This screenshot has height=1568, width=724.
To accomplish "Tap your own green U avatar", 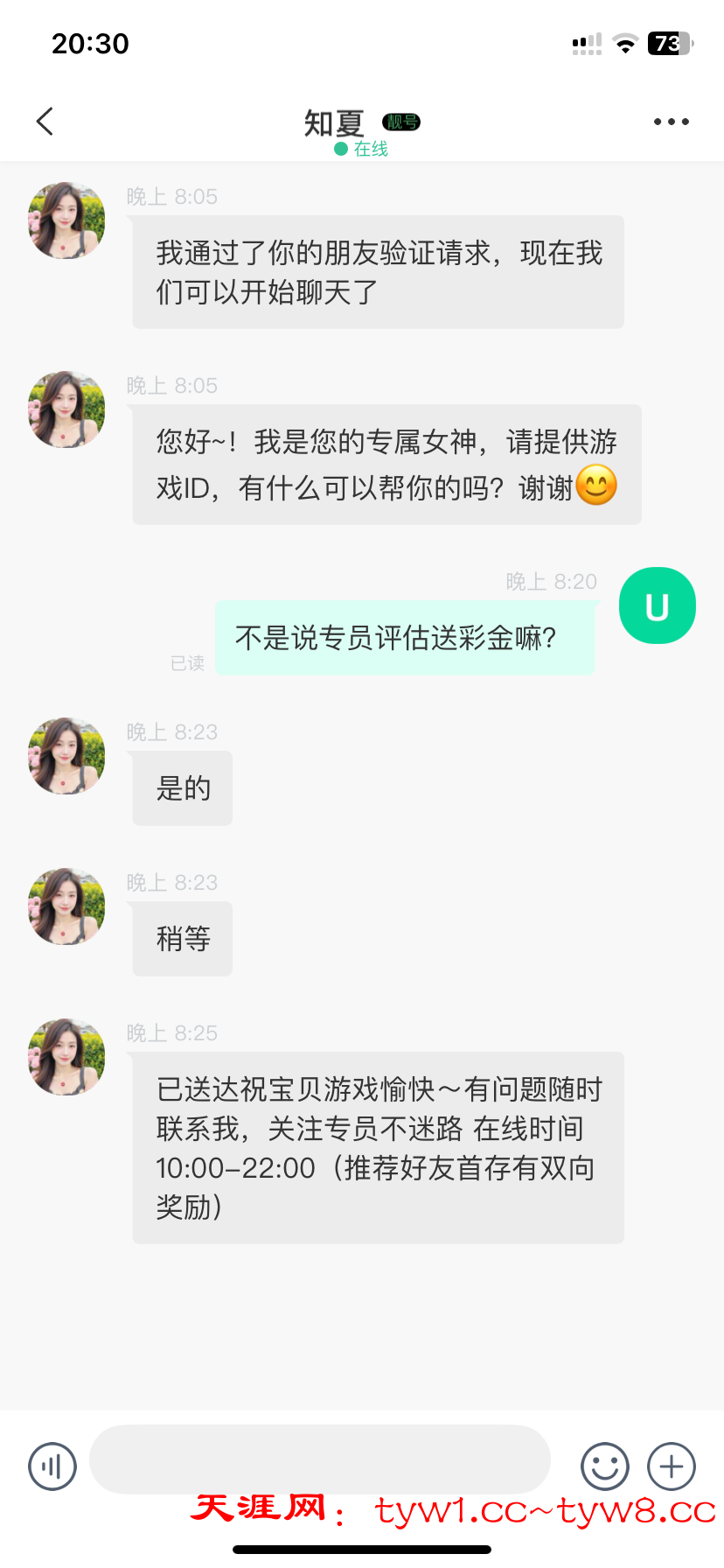I will tap(657, 605).
